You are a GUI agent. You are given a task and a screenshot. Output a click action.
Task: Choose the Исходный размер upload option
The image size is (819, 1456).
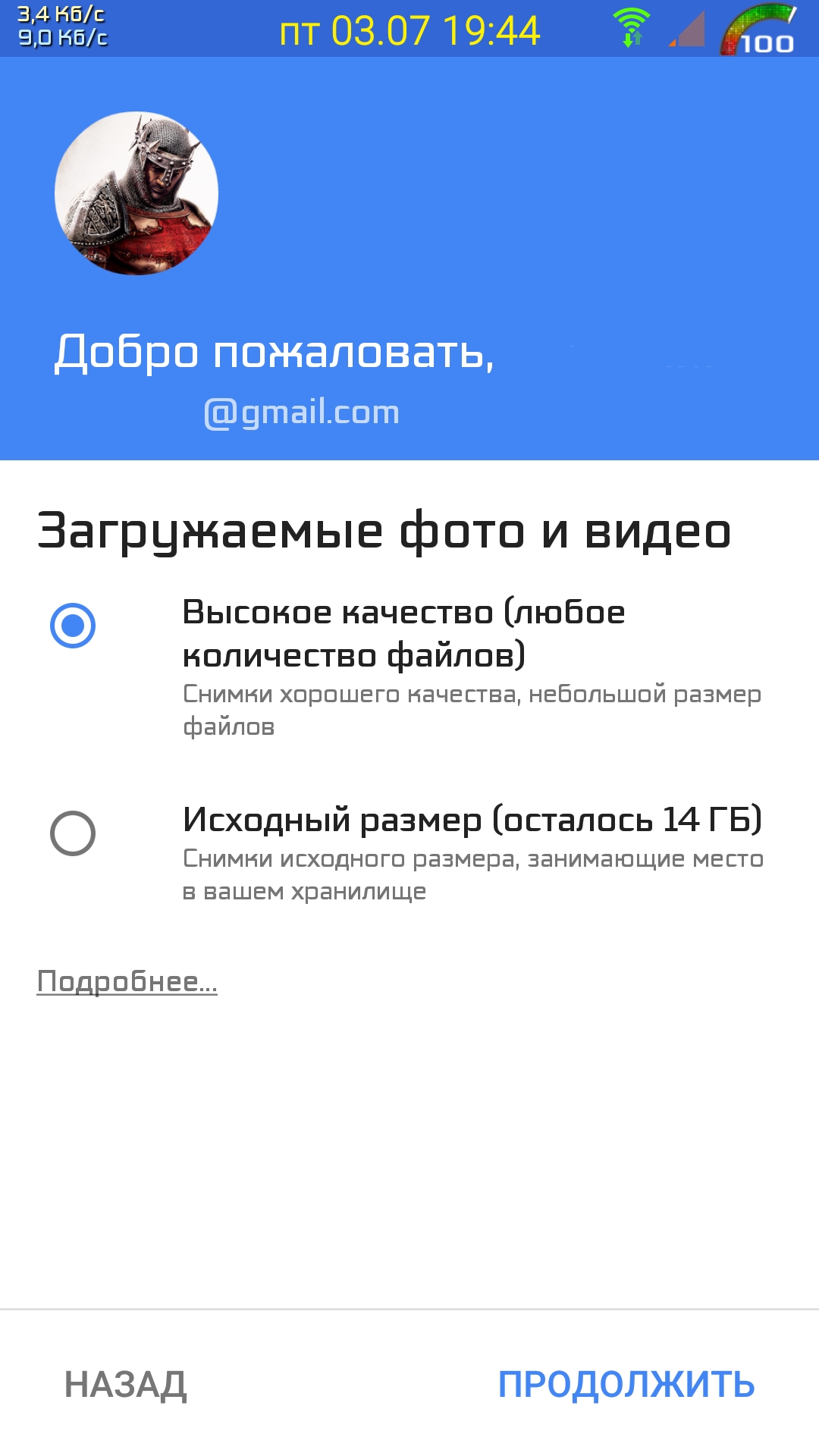tap(73, 833)
